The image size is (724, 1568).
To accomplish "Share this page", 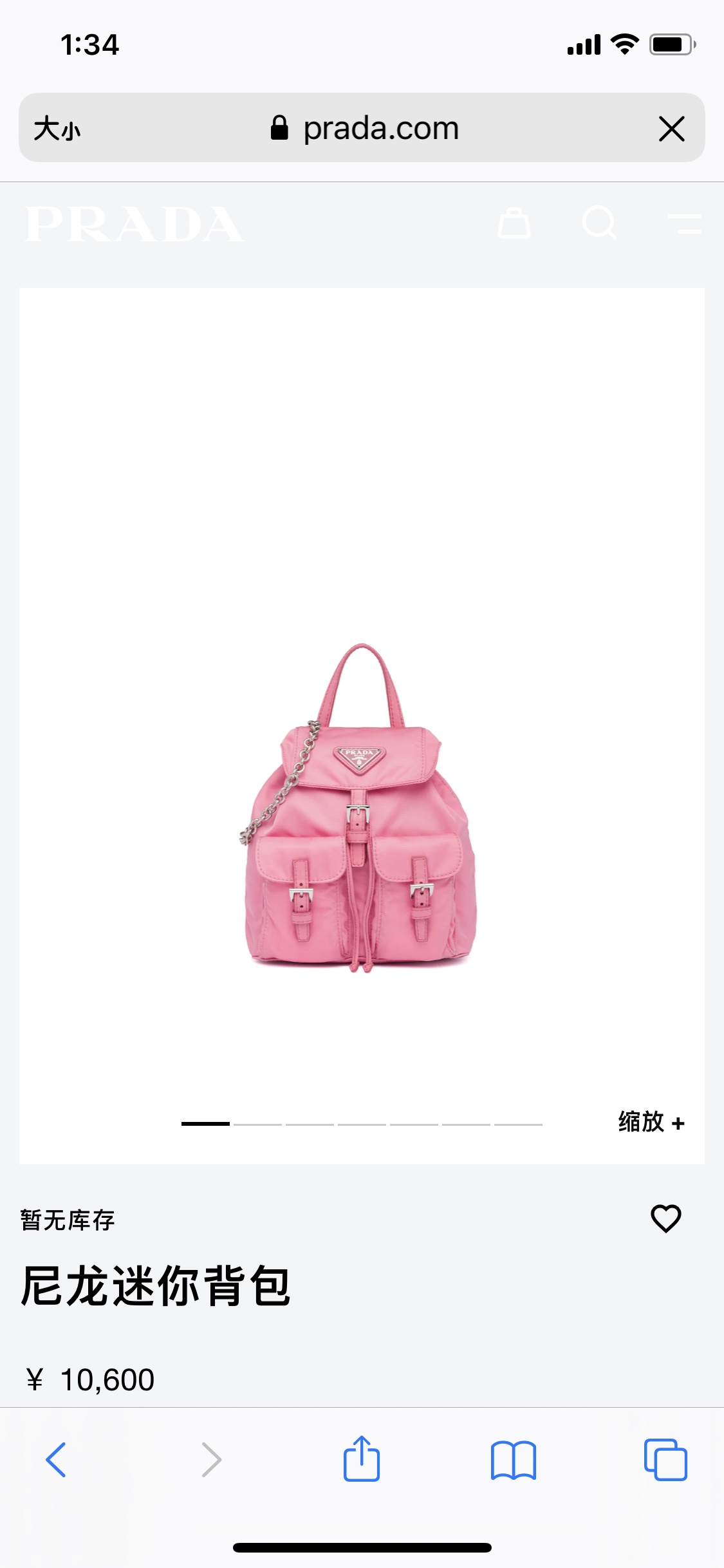I will (361, 1459).
